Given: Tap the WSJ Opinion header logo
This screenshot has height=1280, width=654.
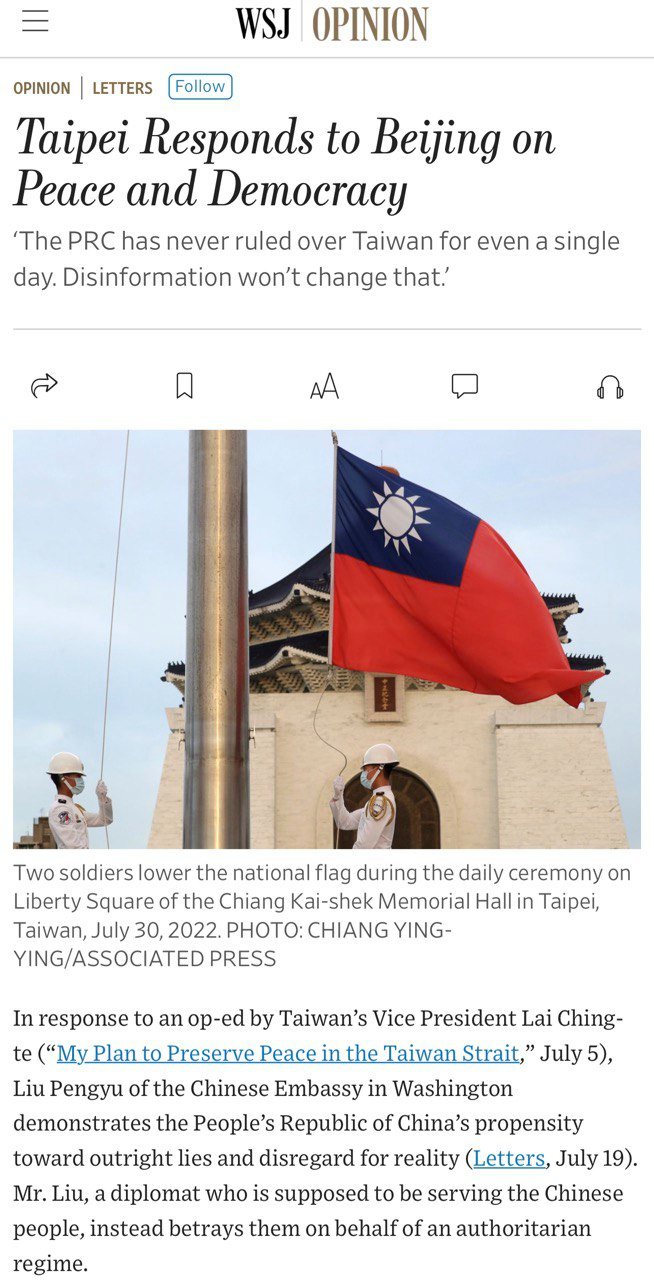Looking at the screenshot, I should (x=331, y=23).
